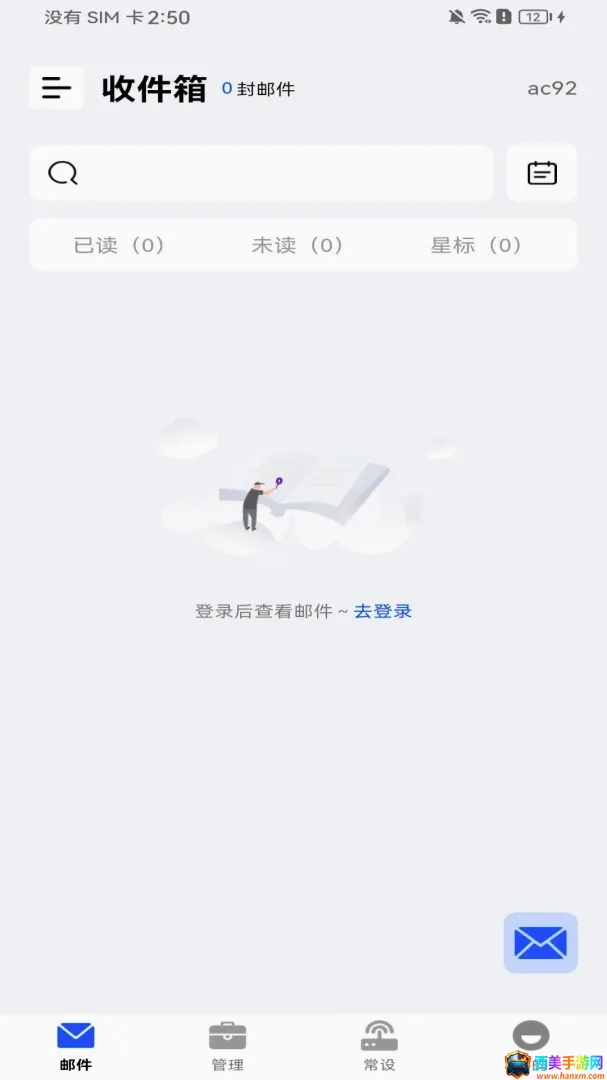The image size is (607, 1080).
Task: Tap the ac92 account label
Action: [x=552, y=88]
